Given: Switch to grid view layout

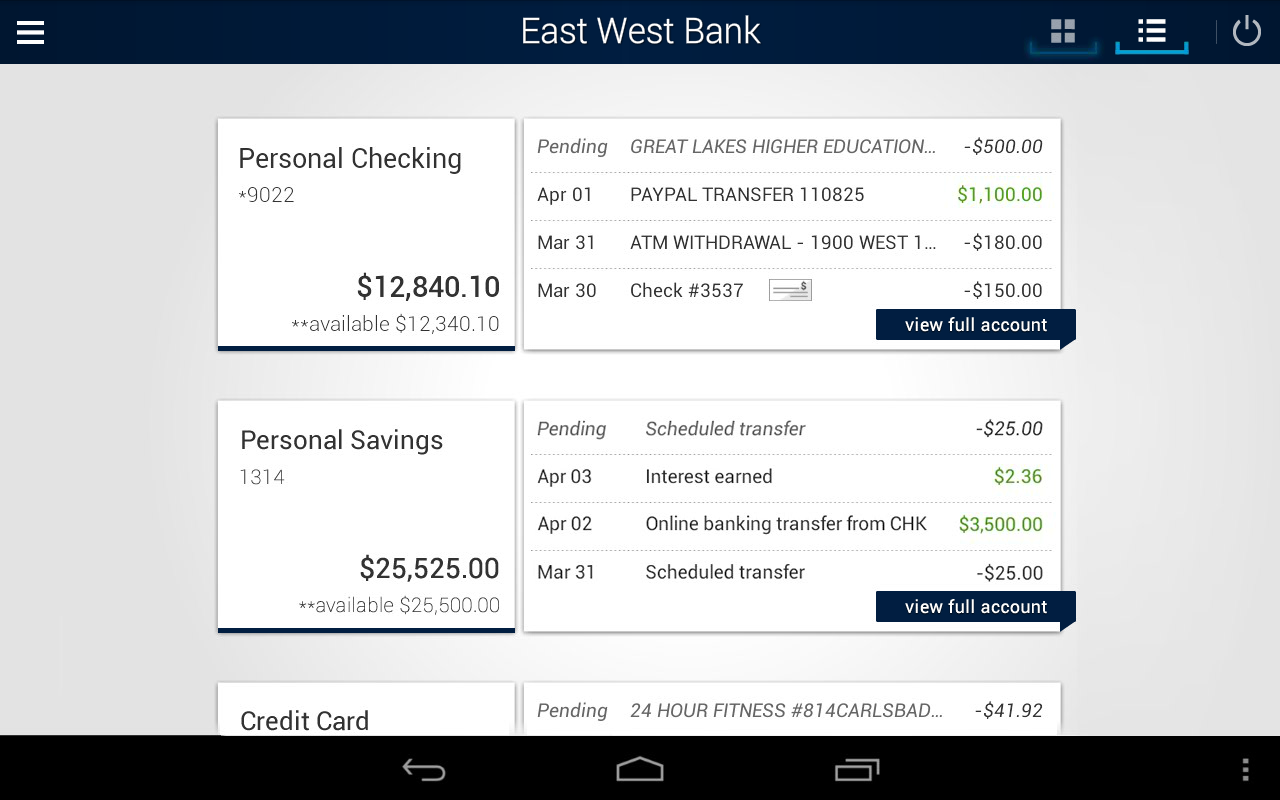Looking at the screenshot, I should pos(1063,32).
